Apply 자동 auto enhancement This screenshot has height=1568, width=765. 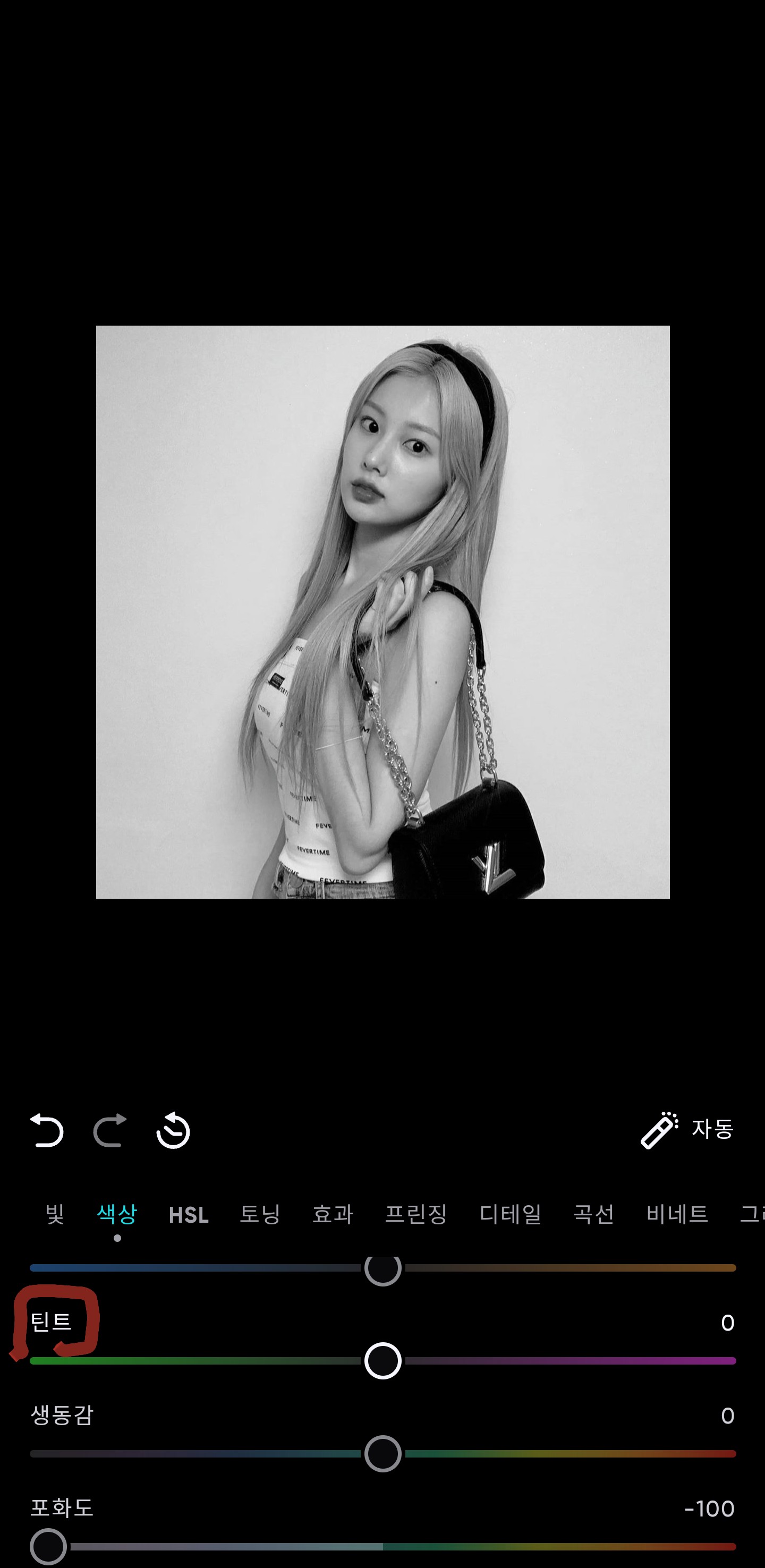pos(688,1130)
